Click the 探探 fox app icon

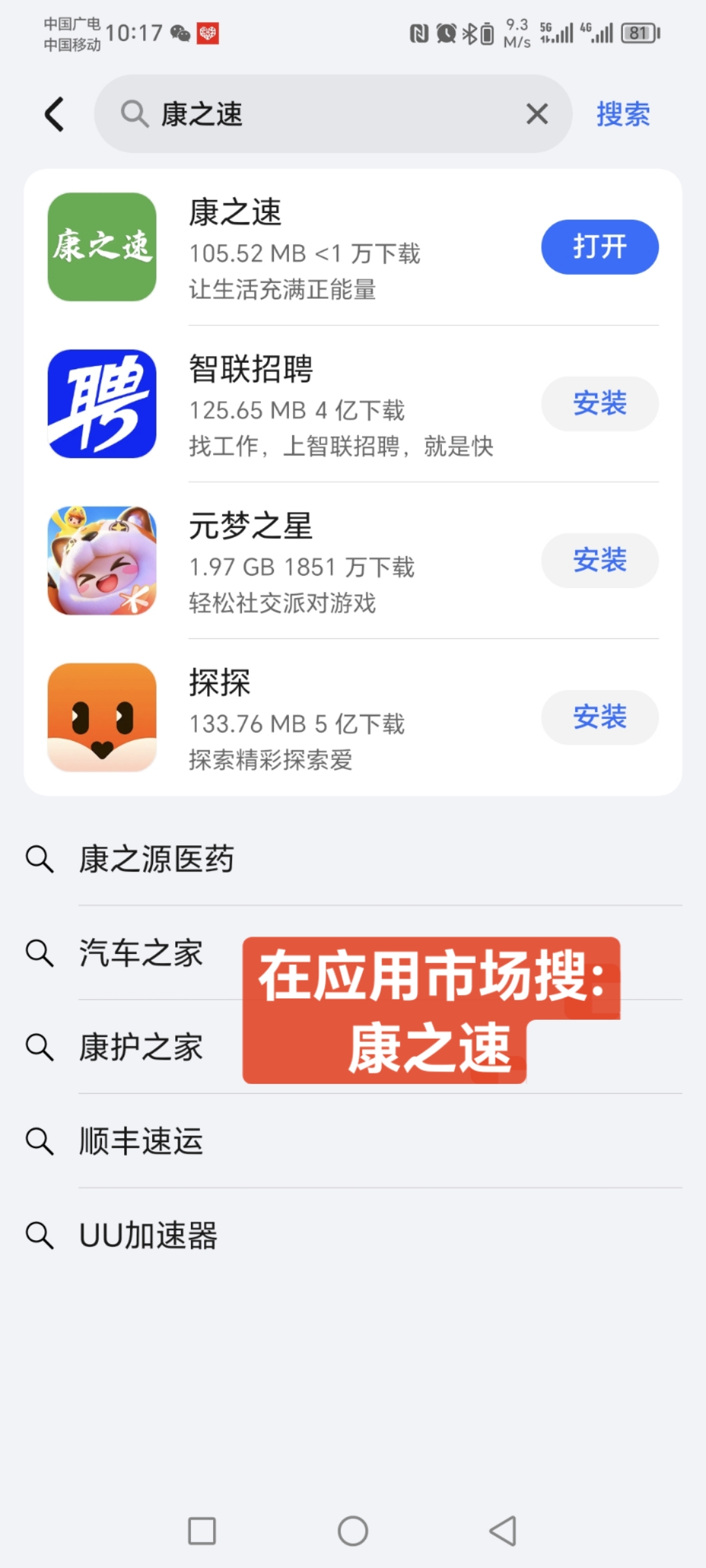coord(101,717)
